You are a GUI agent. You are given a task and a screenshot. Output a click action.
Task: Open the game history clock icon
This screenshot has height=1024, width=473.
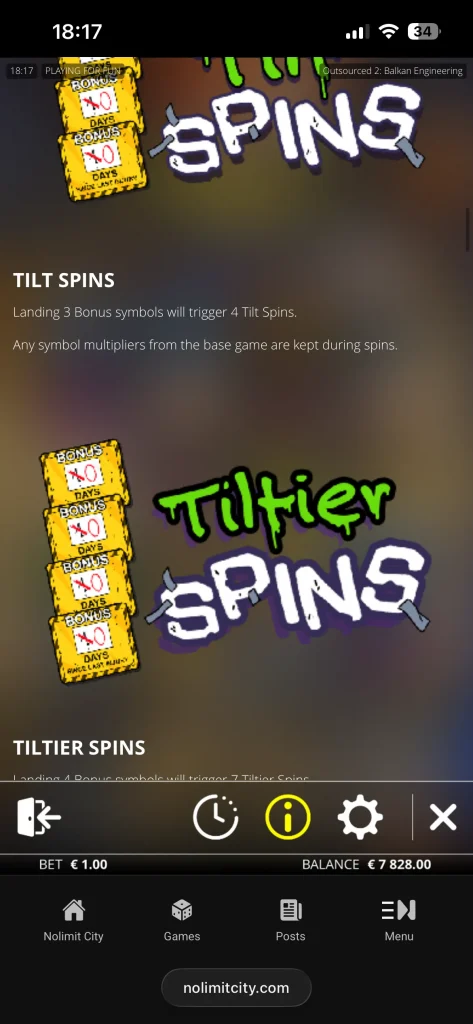216,817
